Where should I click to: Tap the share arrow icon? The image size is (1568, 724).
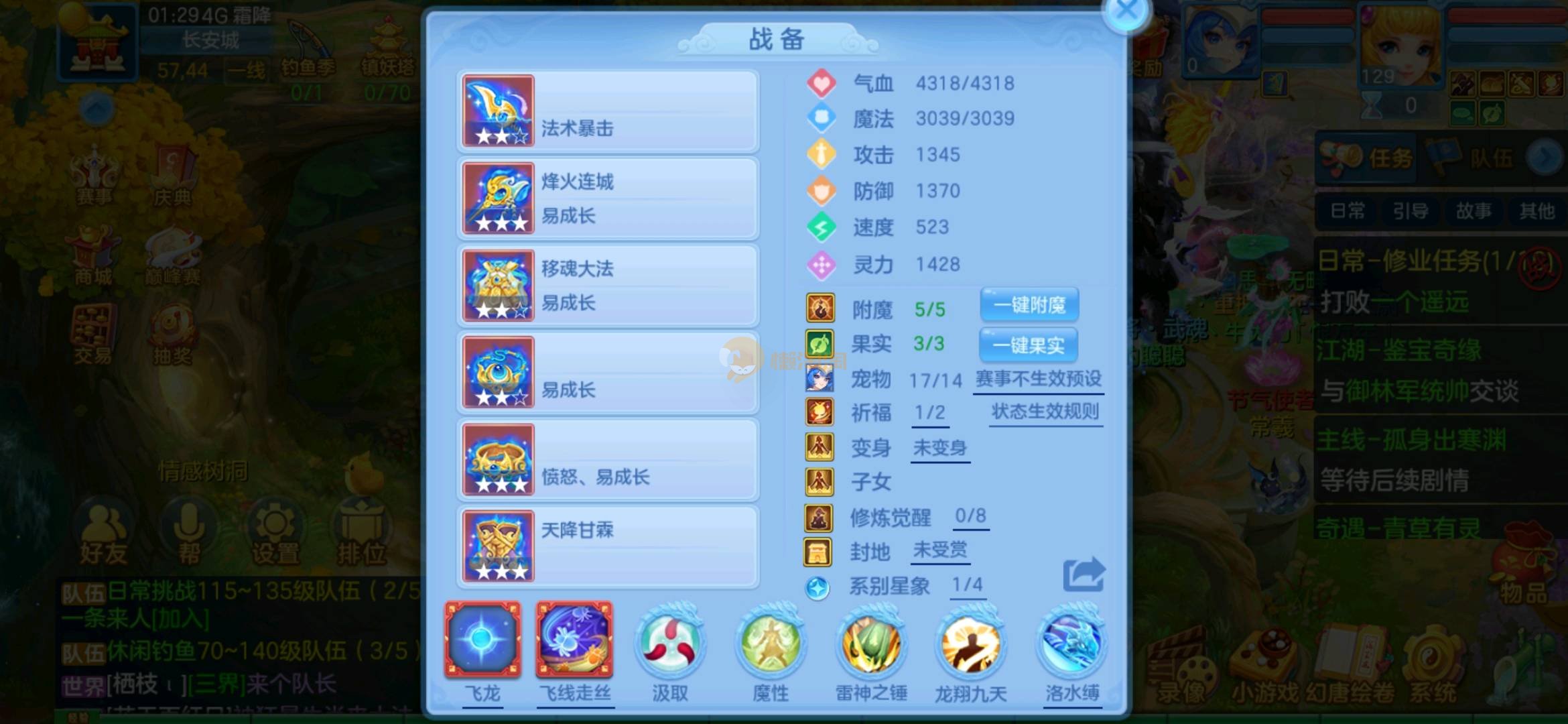coord(1083,575)
